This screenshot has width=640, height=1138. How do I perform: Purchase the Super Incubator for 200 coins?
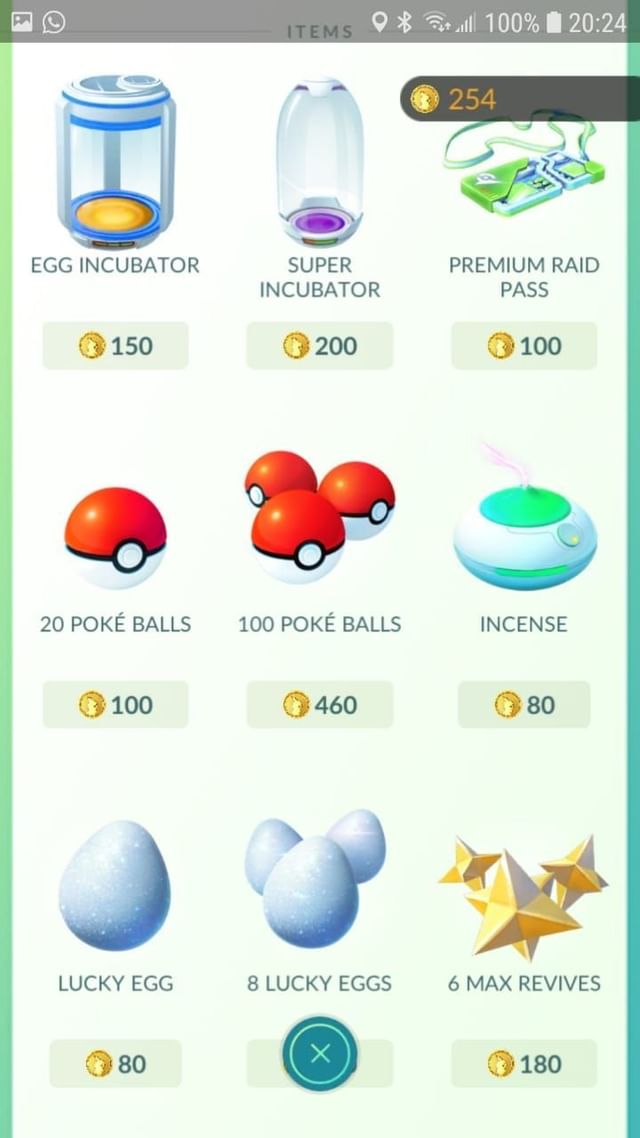point(319,346)
